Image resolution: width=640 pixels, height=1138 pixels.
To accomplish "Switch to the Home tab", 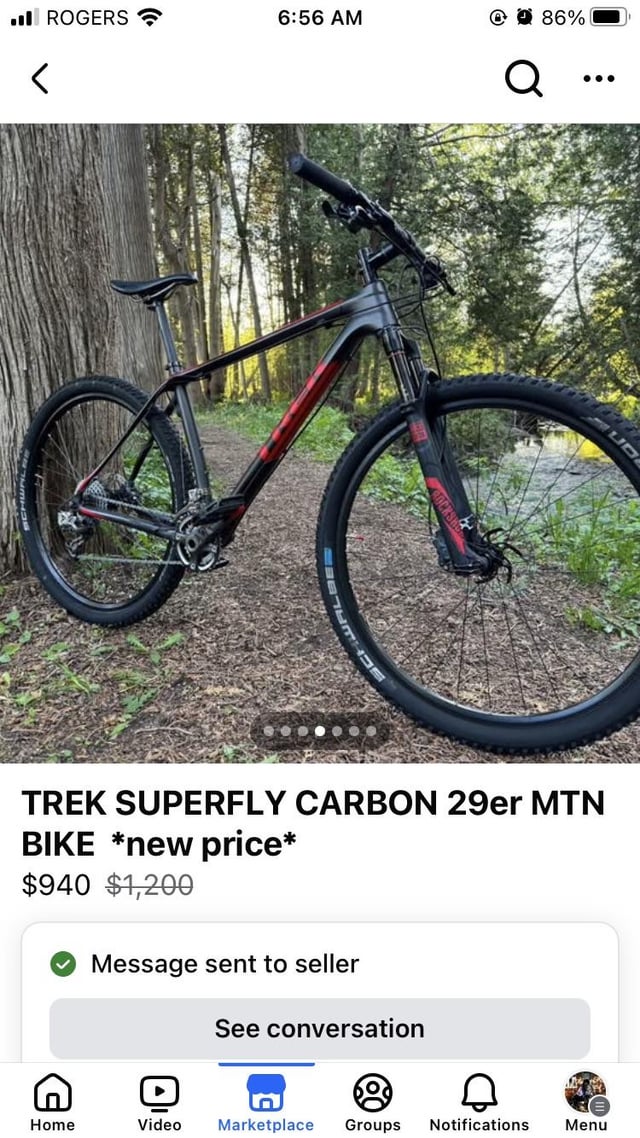I will pyautogui.click(x=52, y=1102).
